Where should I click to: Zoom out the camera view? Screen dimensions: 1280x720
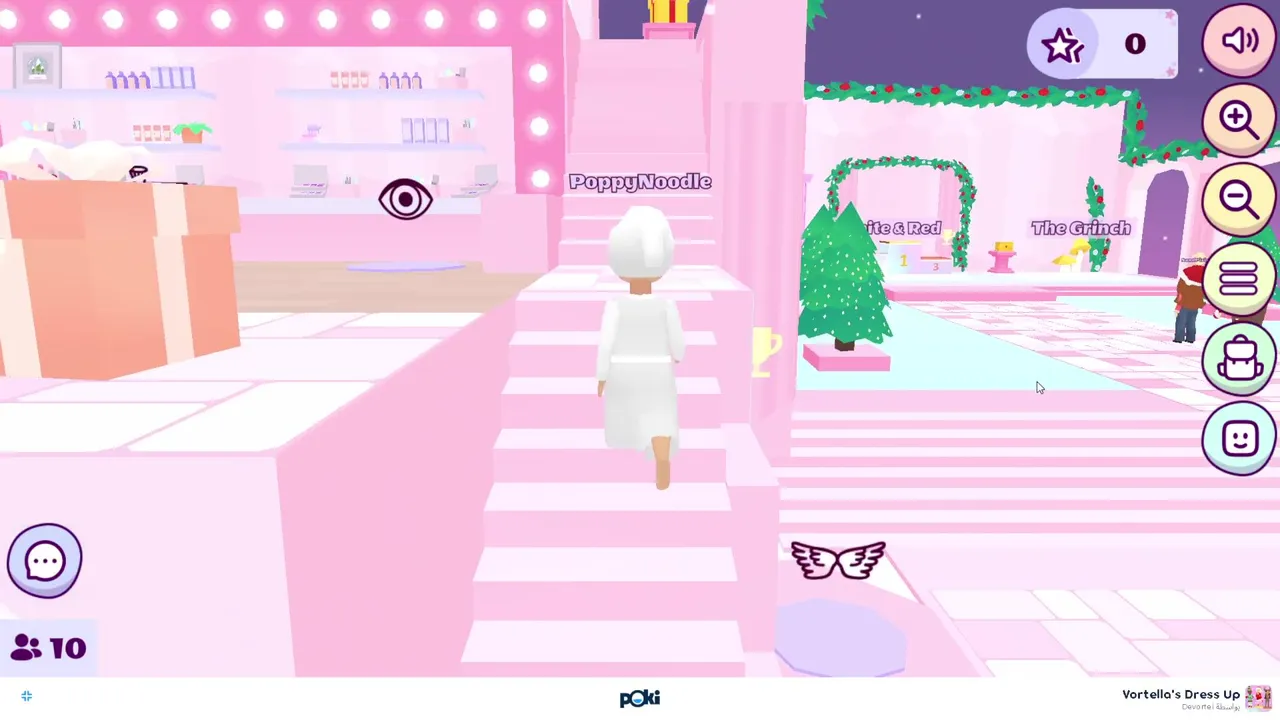click(x=1239, y=198)
